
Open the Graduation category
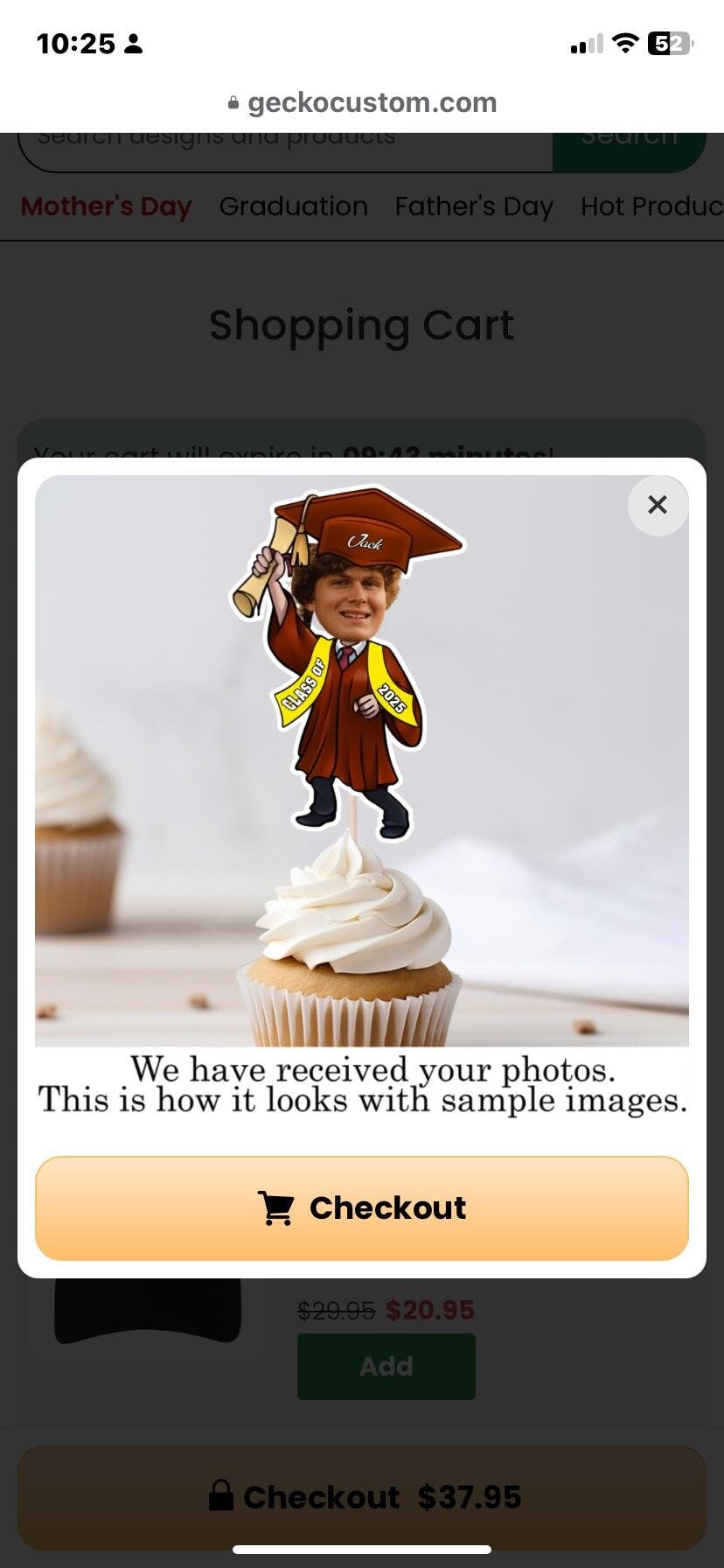293,206
